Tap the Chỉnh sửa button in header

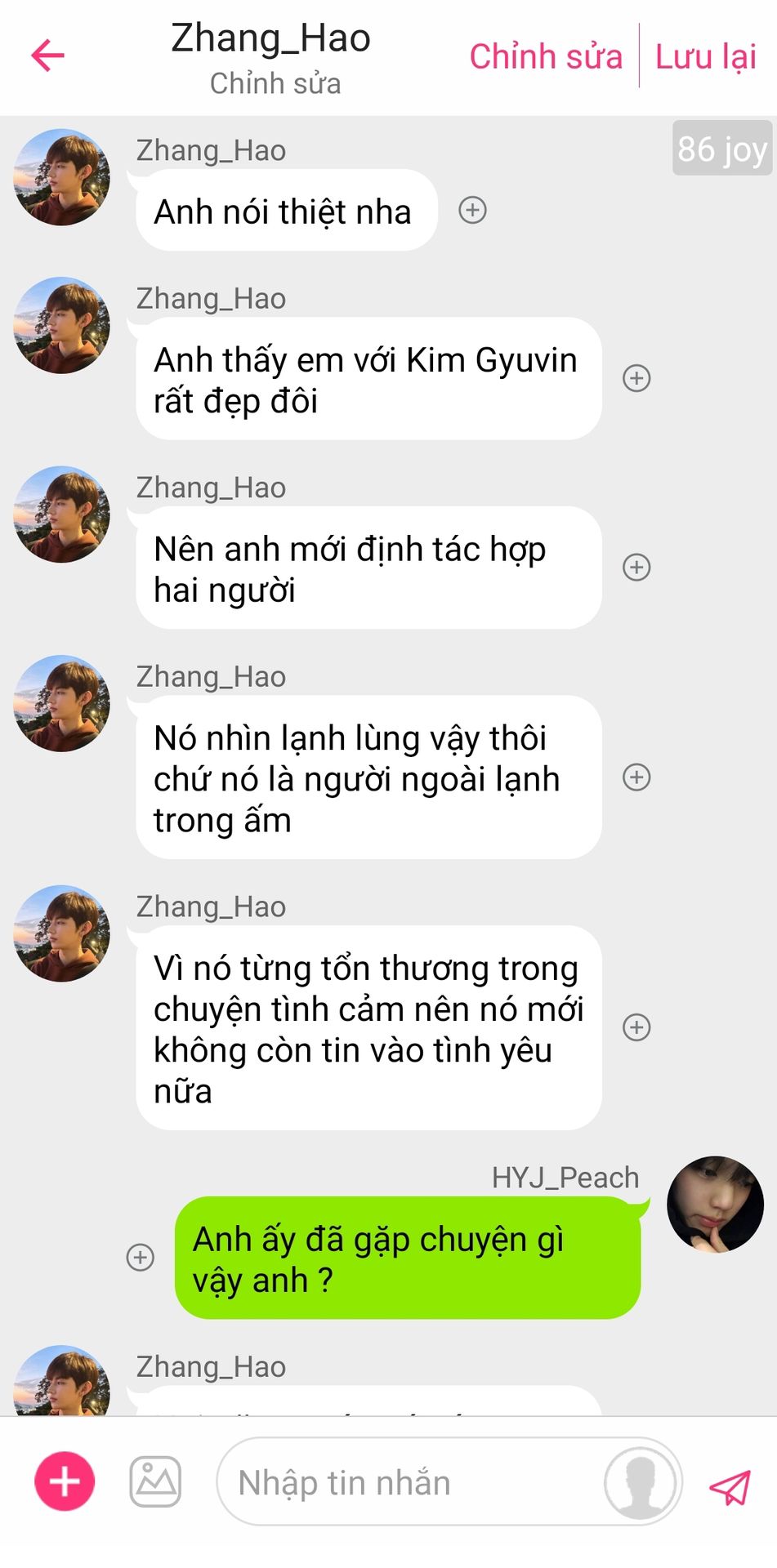click(x=546, y=56)
